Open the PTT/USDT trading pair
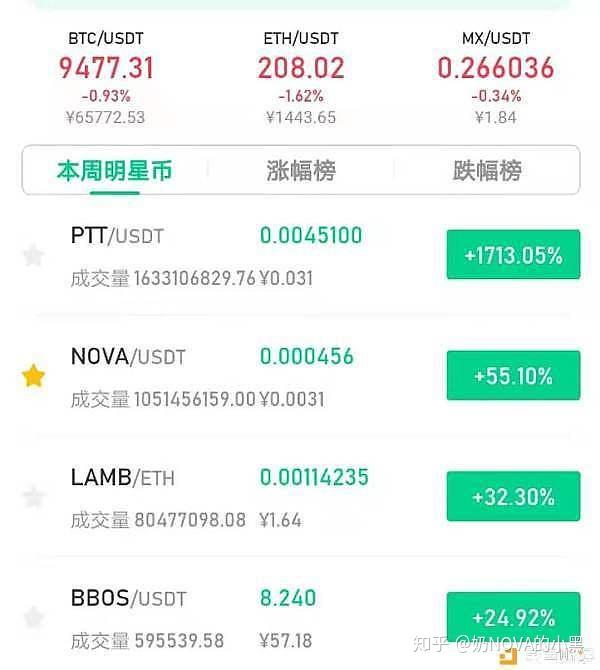 pyautogui.click(x=117, y=237)
